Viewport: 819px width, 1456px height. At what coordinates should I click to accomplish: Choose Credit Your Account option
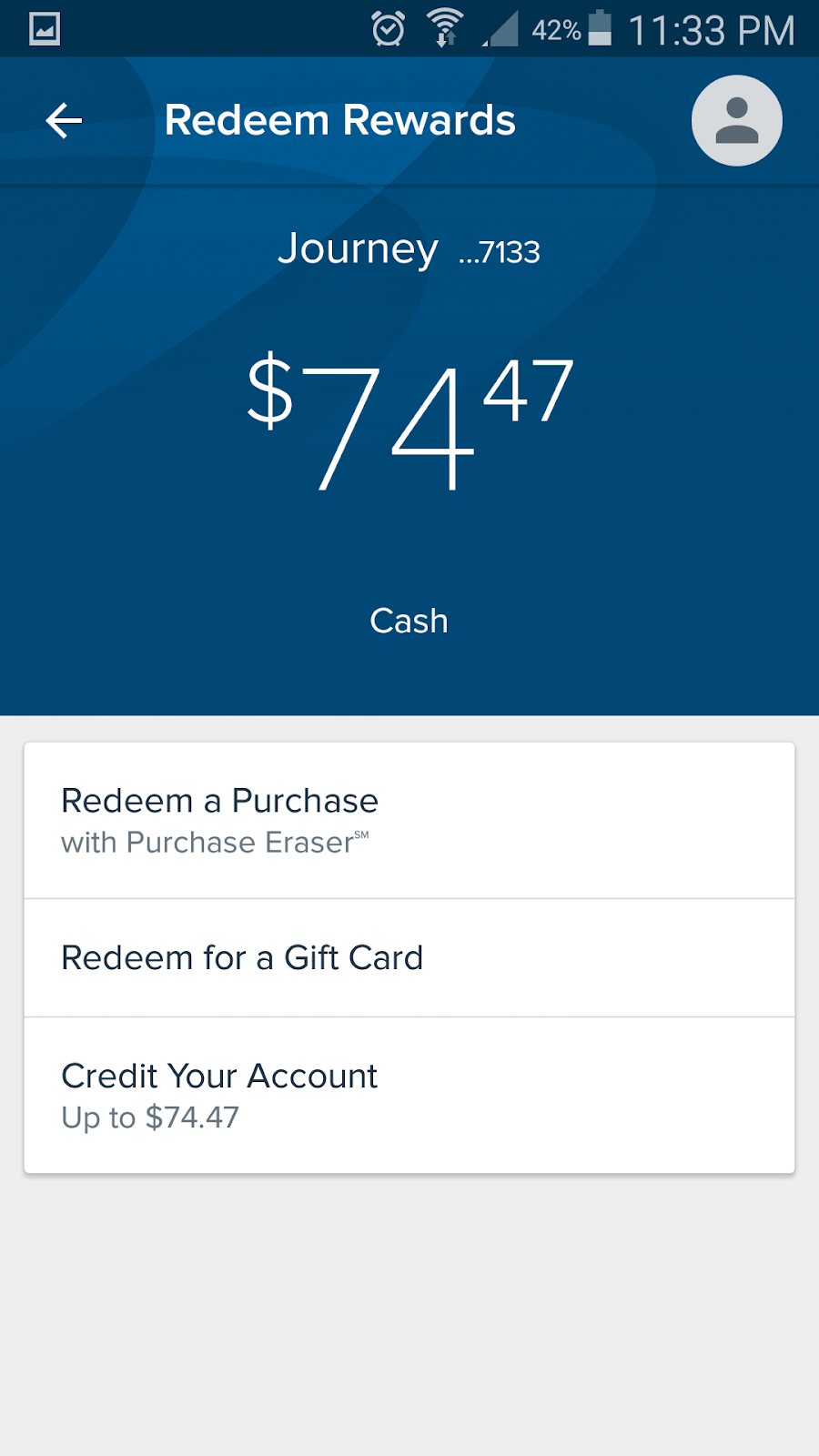[x=409, y=1096]
